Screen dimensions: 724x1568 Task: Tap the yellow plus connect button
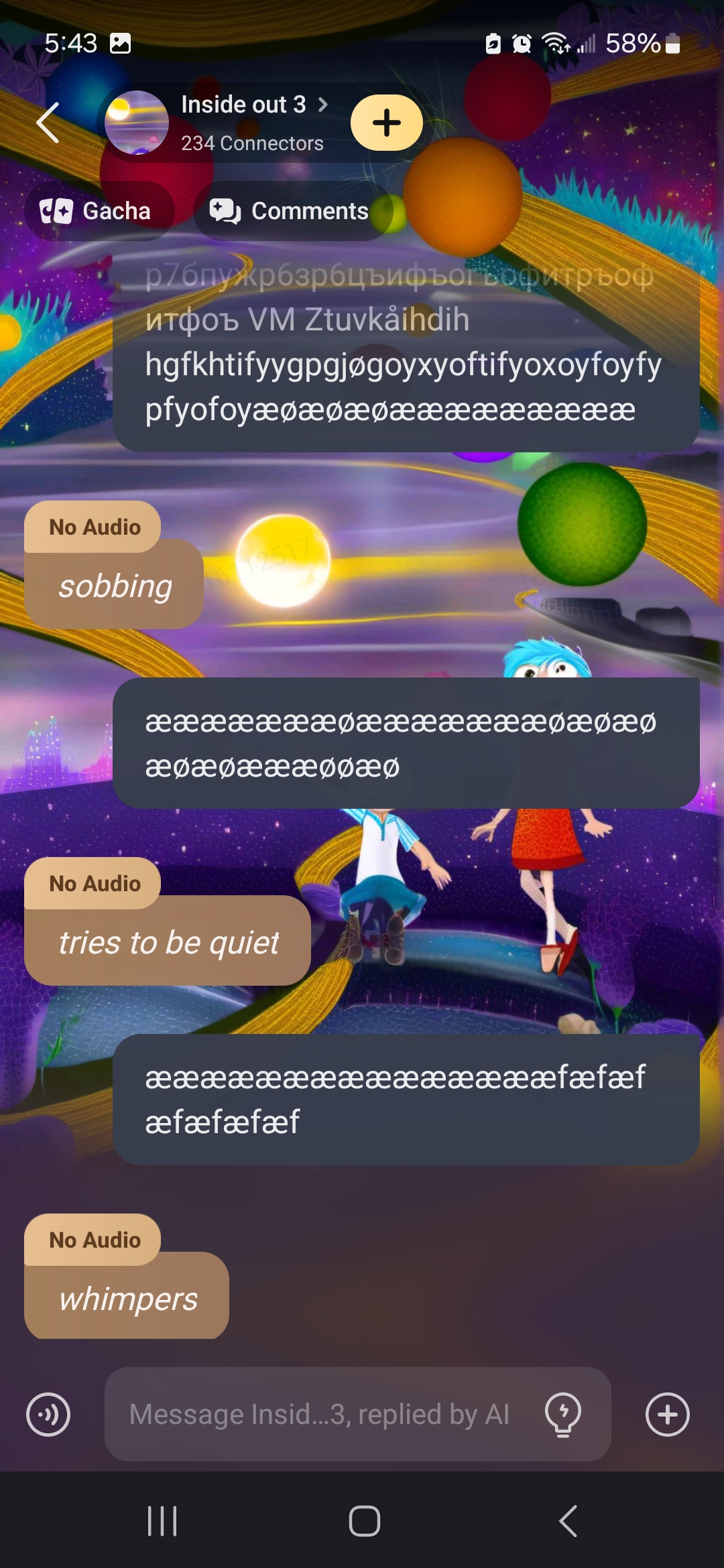387,123
